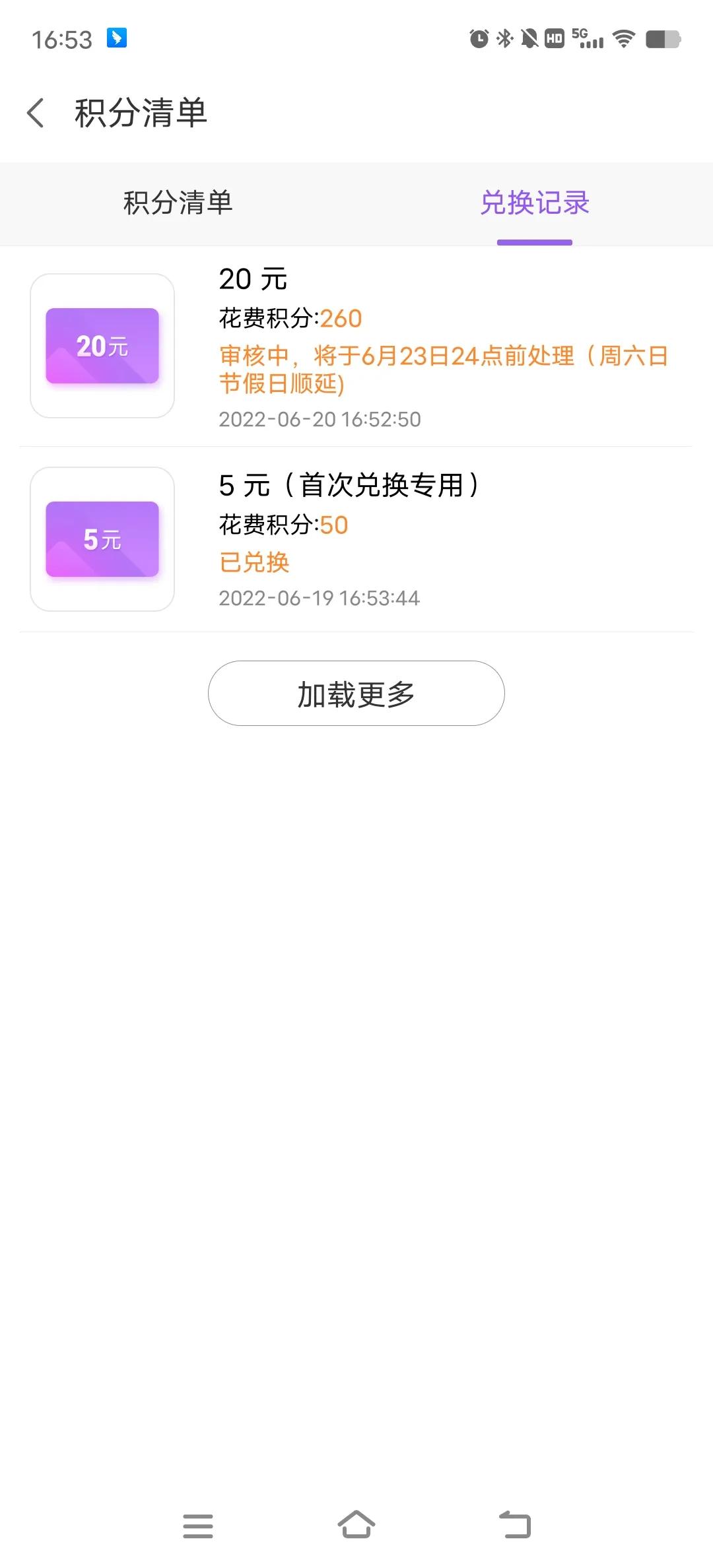
Task: Open the 20 元 exchange record entry
Action: pos(356,346)
